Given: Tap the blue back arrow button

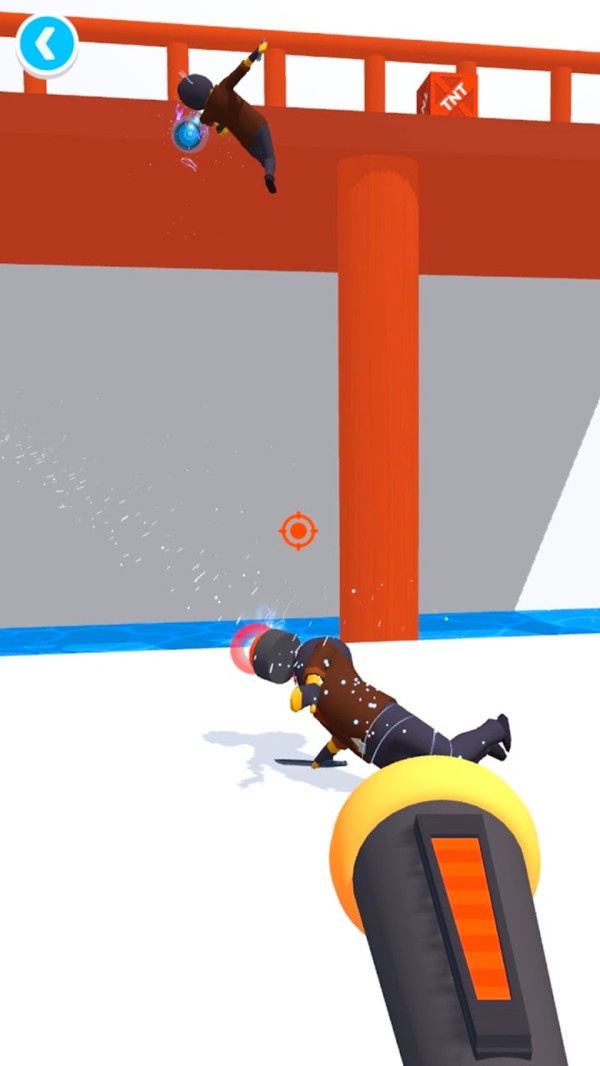Looking at the screenshot, I should pos(46,42).
